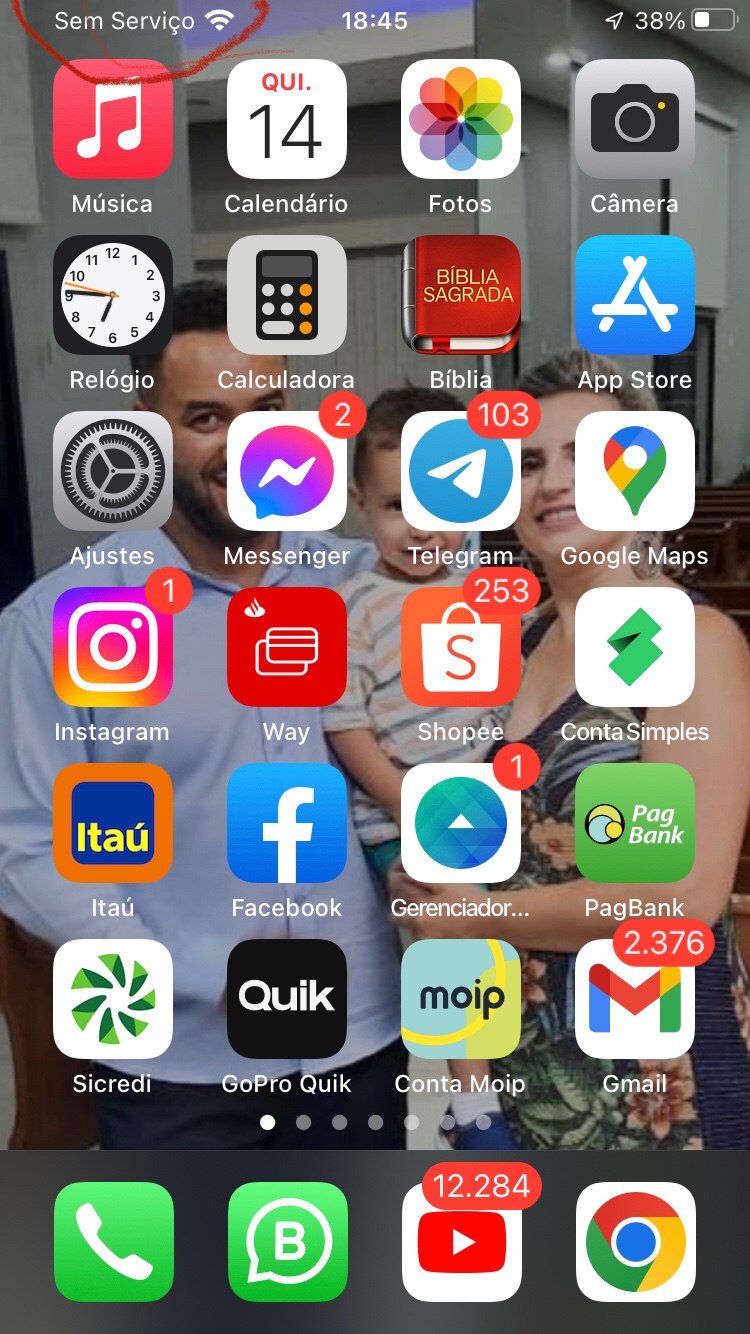Launch WhatsApp Business from the dock
Viewport: 750px width, 1334px height.
[287, 1242]
